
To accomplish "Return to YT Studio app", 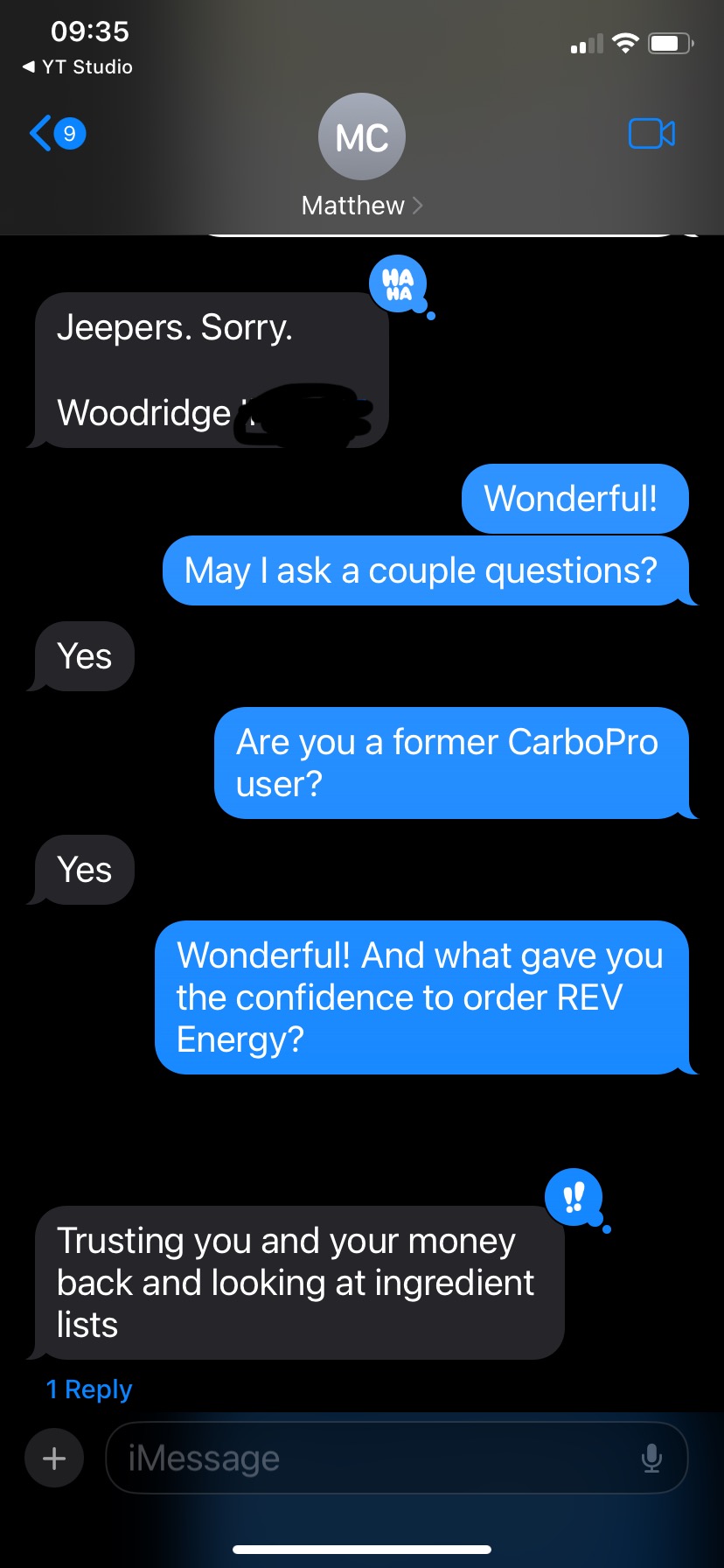I will [x=78, y=67].
